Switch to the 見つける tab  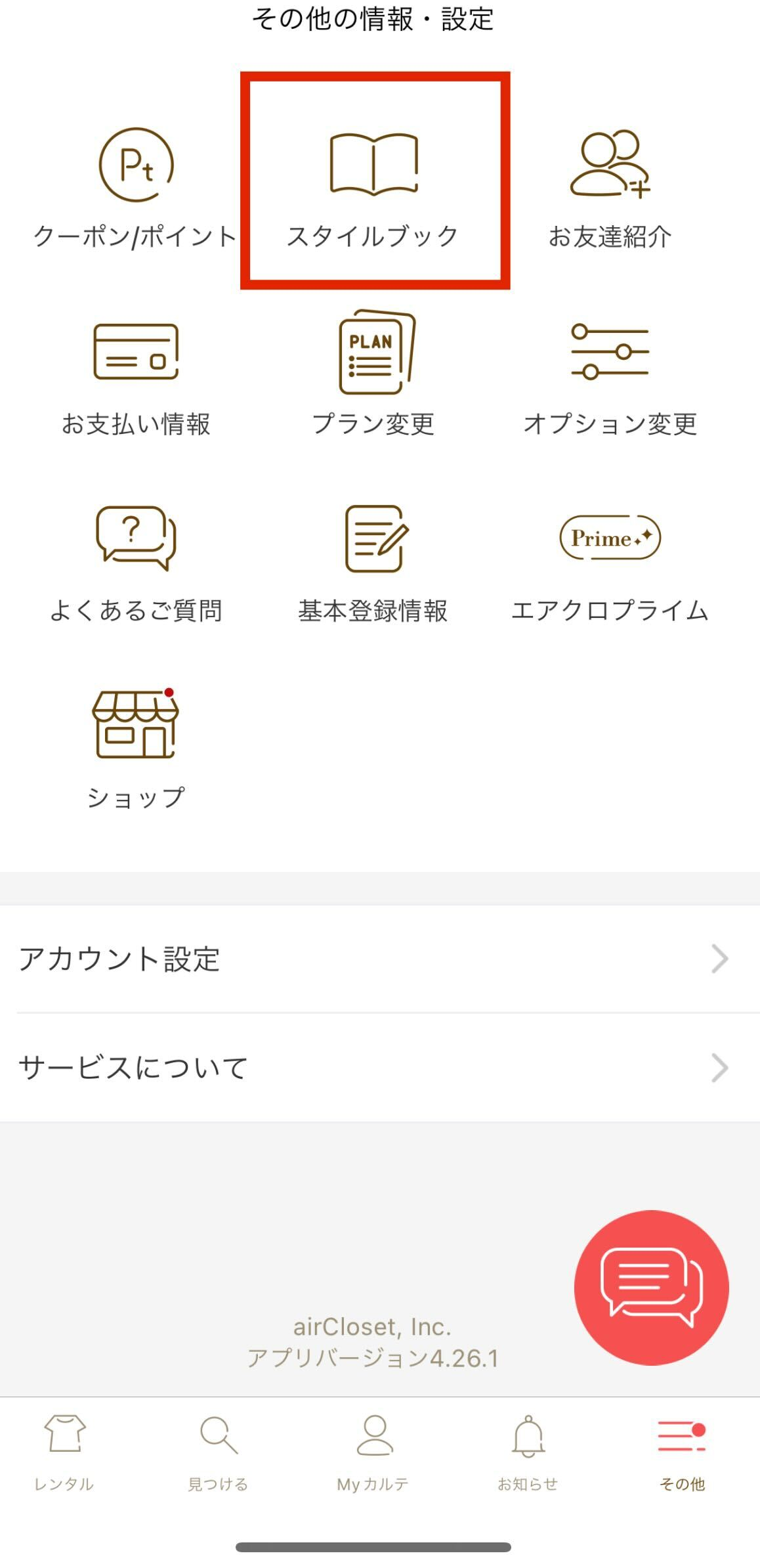[219, 1452]
